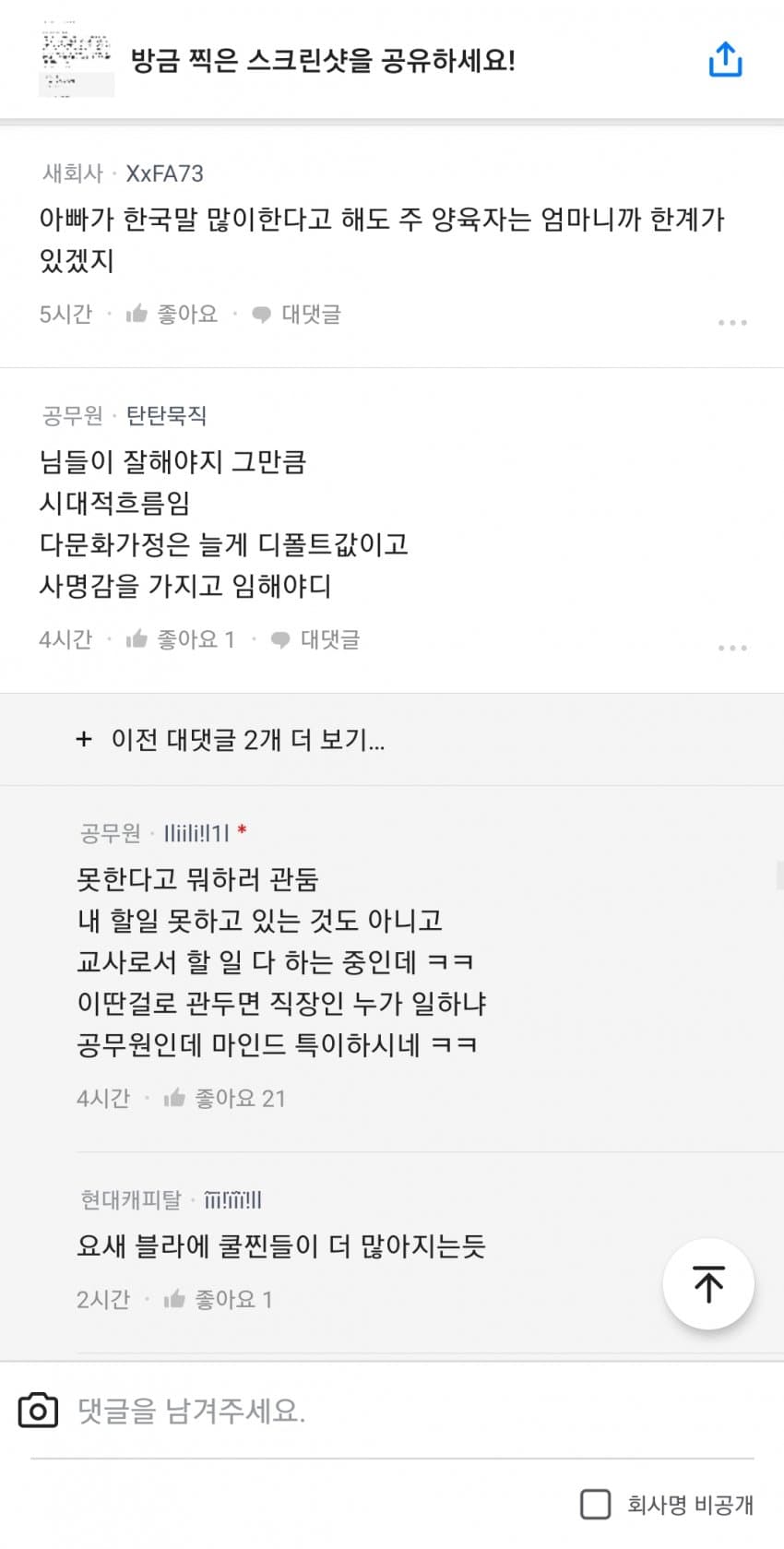Image resolution: width=784 pixels, height=1549 pixels.
Task: Like 탄탄묵직's comment
Action: 181,639
